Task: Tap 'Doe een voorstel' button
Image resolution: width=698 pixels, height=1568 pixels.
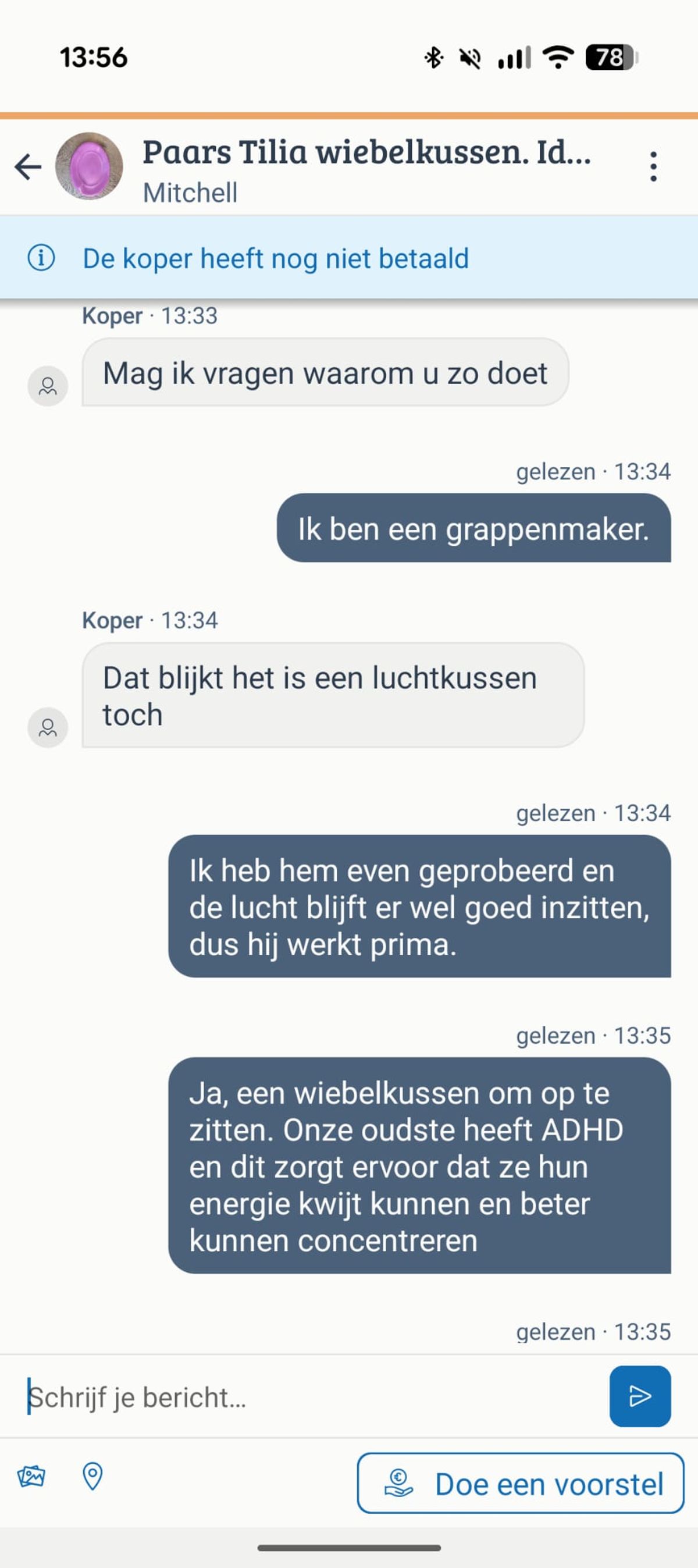Action: [521, 1484]
